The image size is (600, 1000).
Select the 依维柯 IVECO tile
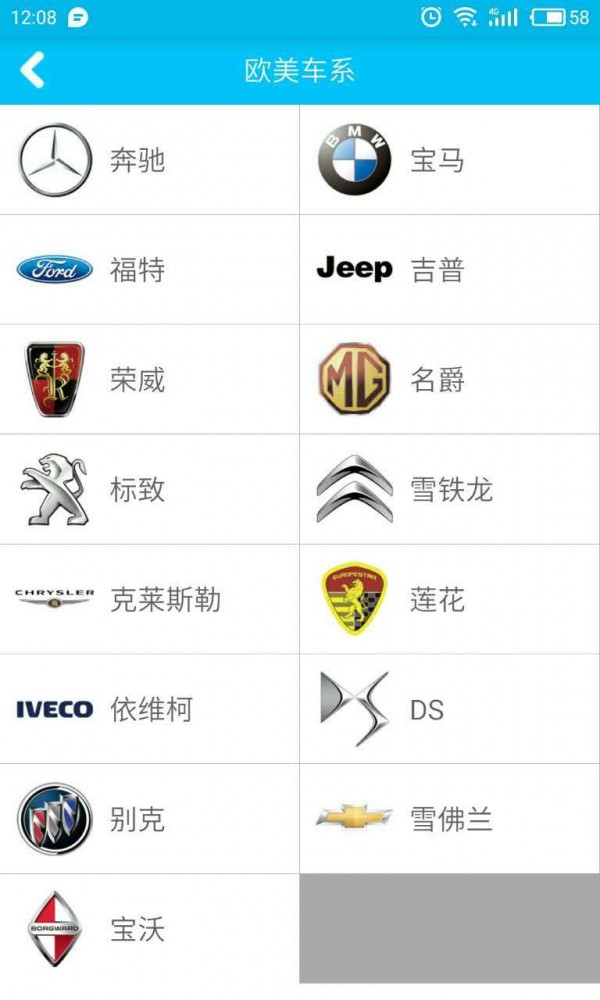point(150,710)
